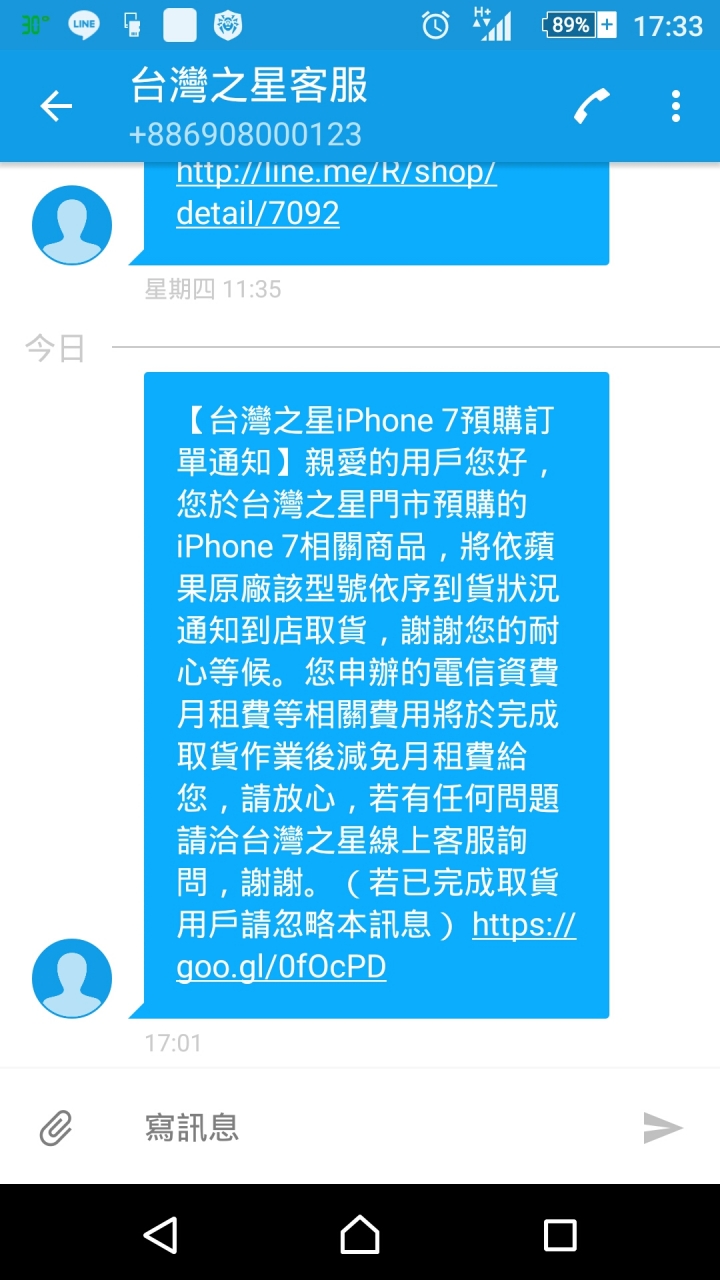Screen dimensions: 720x1280
Task: Focus the 寫訊息 message field
Action: coord(380,1128)
